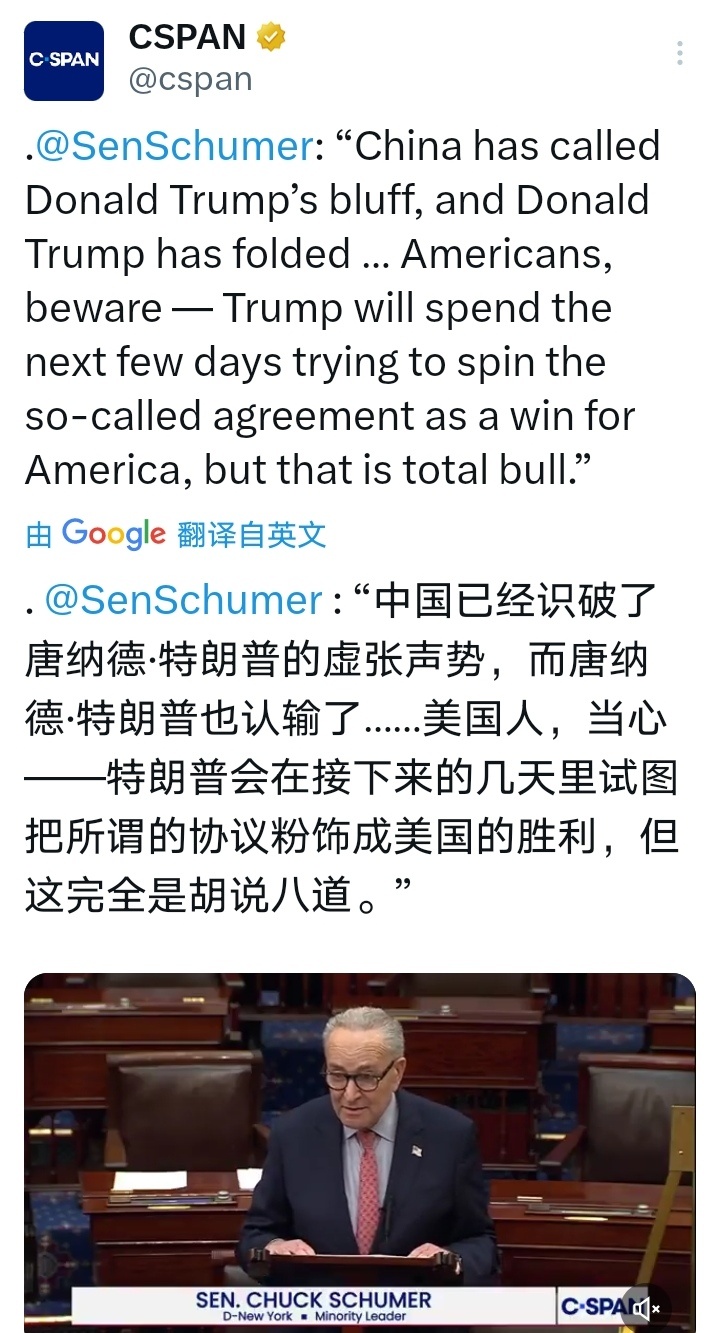
Task: Click the Google logo in the translation bar
Action: coord(110,533)
